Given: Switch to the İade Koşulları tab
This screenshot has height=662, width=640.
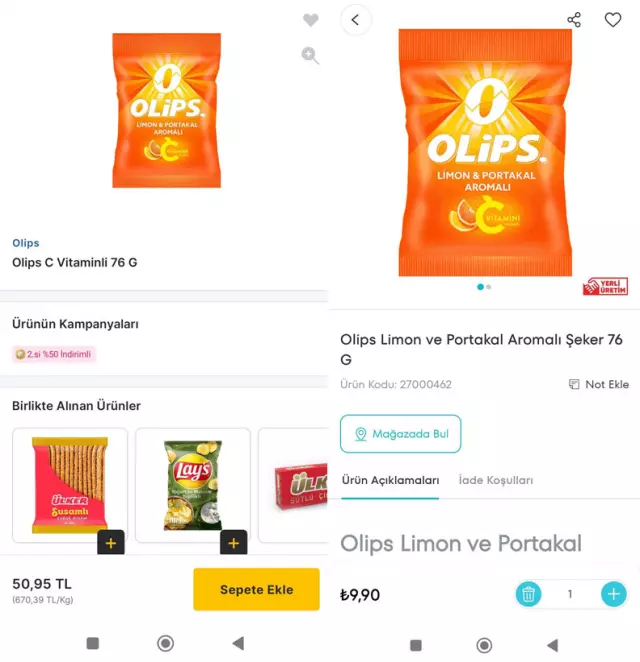Looking at the screenshot, I should point(495,480).
